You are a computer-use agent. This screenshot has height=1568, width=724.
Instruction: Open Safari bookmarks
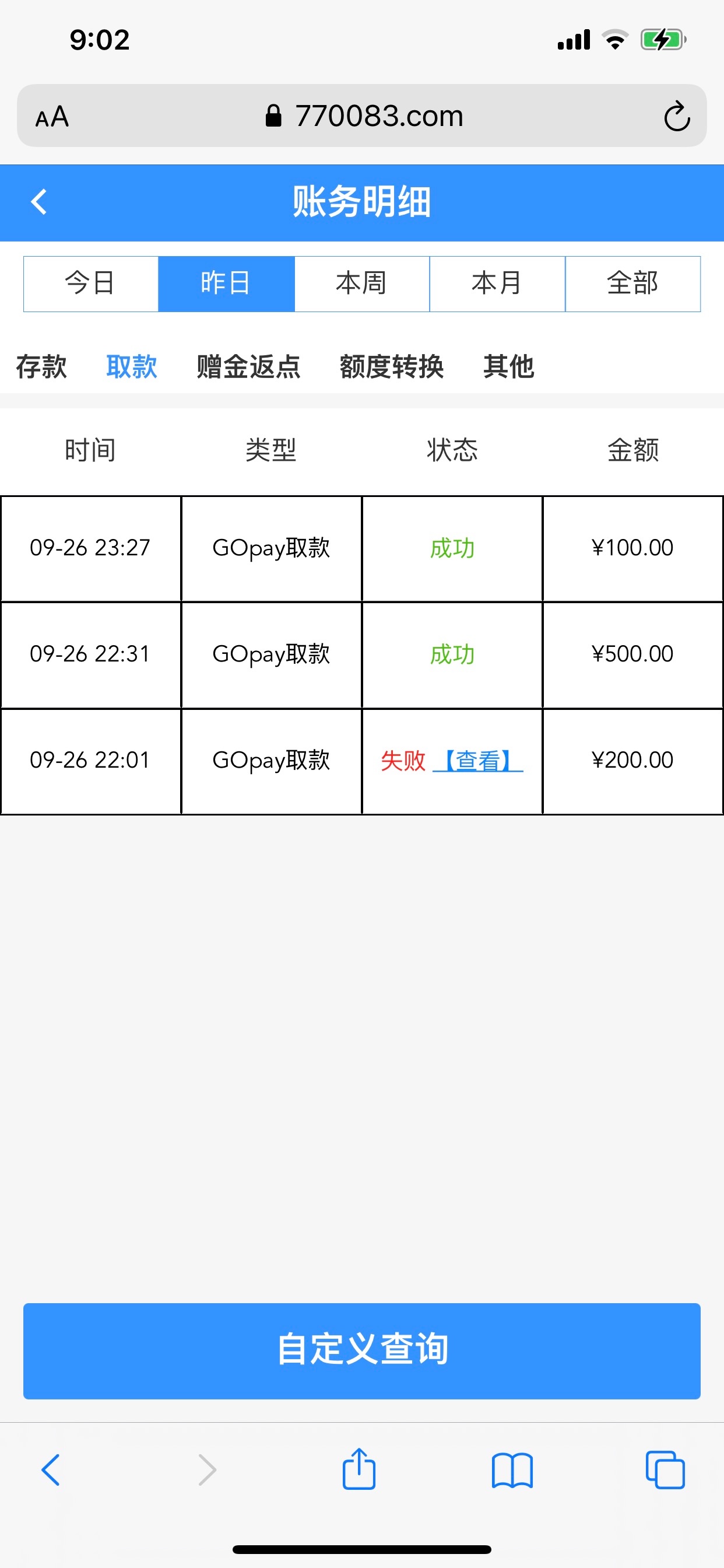coord(512,1470)
